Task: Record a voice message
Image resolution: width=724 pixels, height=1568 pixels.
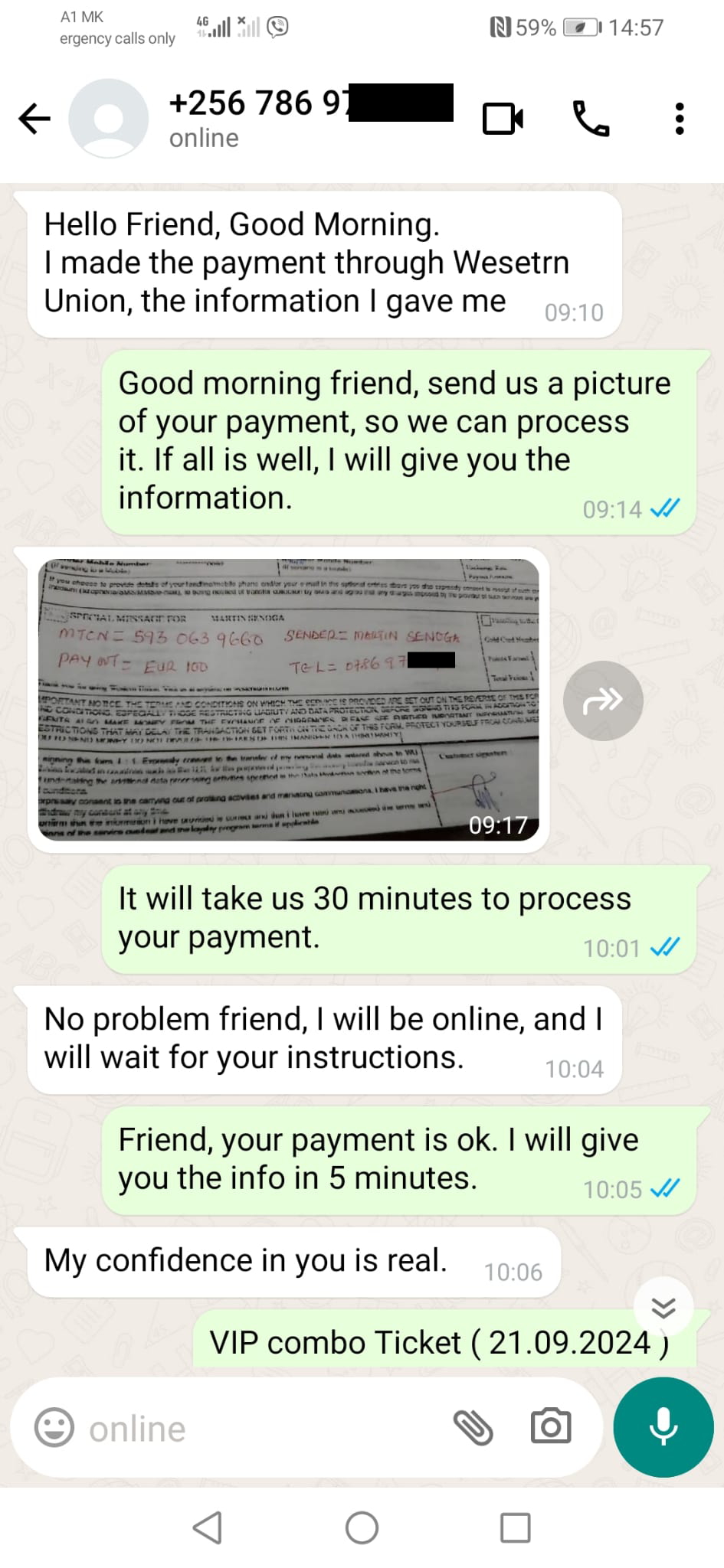Action: point(663,1427)
